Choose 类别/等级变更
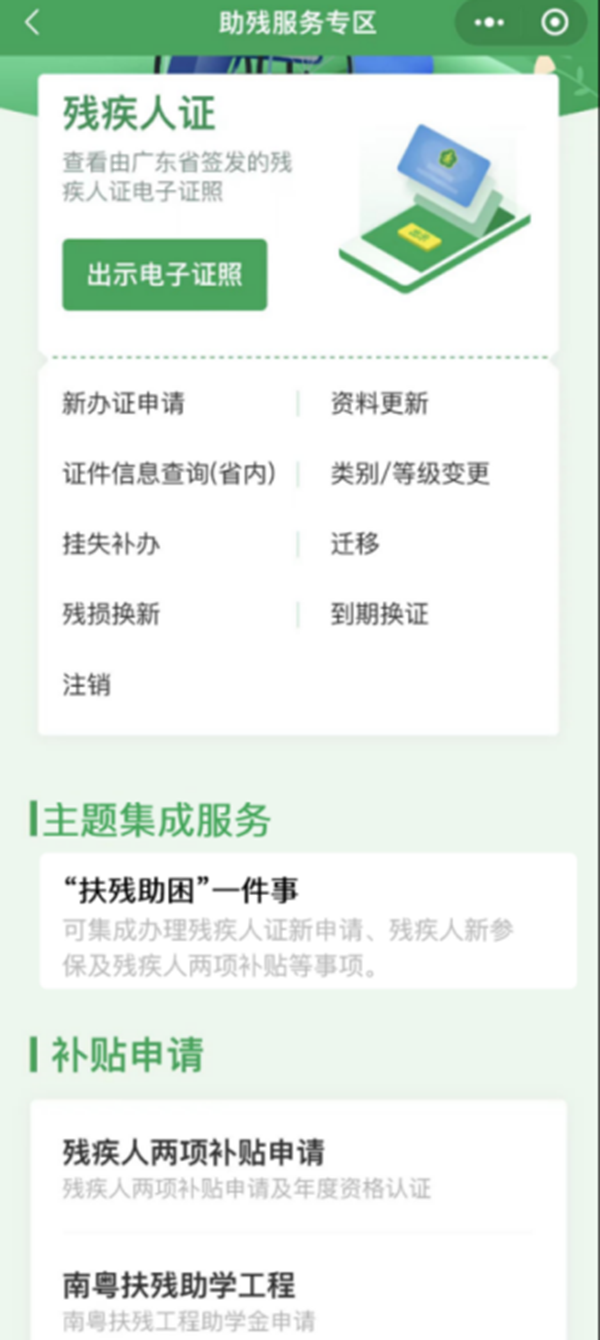This screenshot has height=1340, width=600. [410, 474]
